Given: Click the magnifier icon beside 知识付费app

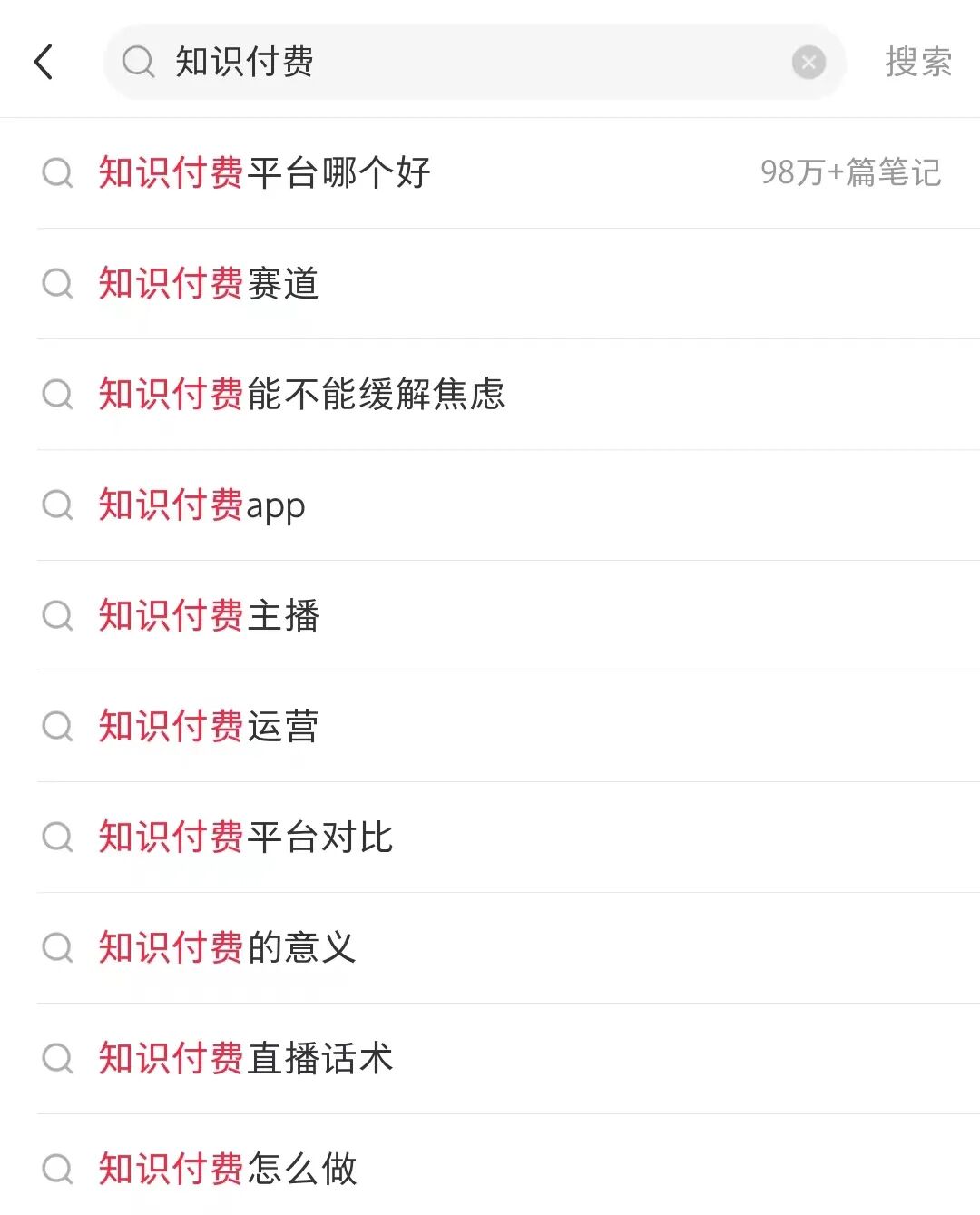Looking at the screenshot, I should pos(58,505).
